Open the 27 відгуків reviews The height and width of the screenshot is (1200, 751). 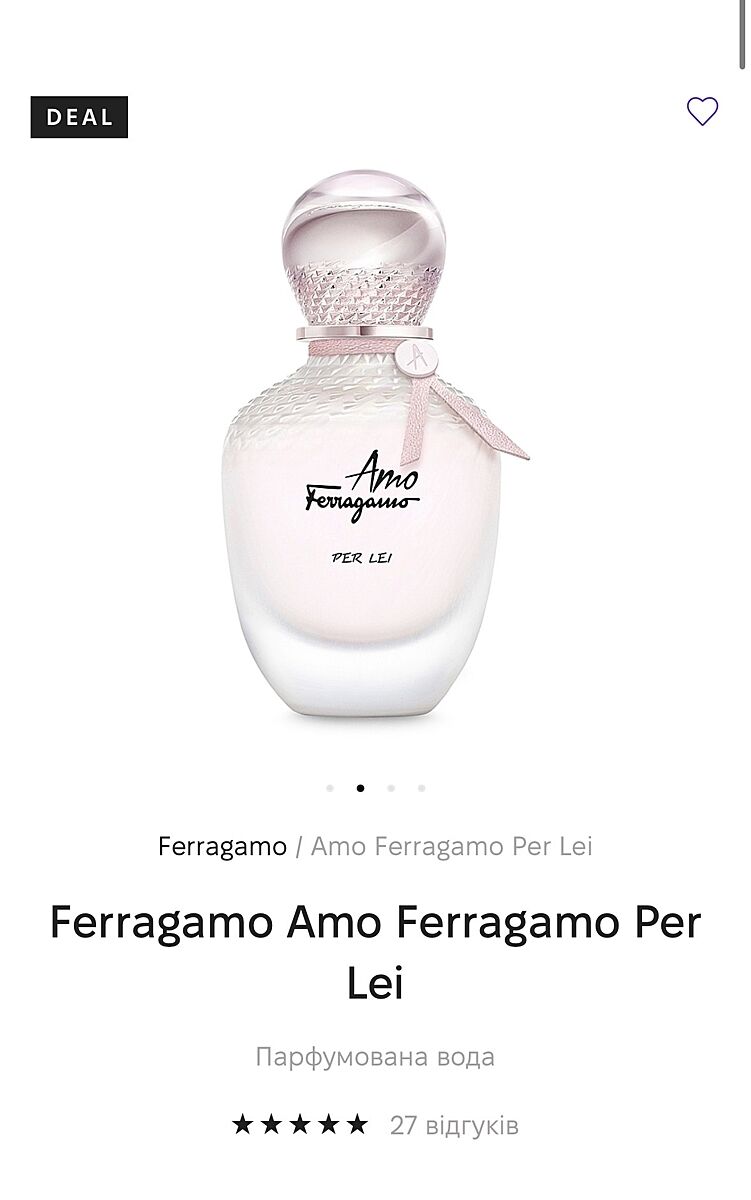(454, 1125)
